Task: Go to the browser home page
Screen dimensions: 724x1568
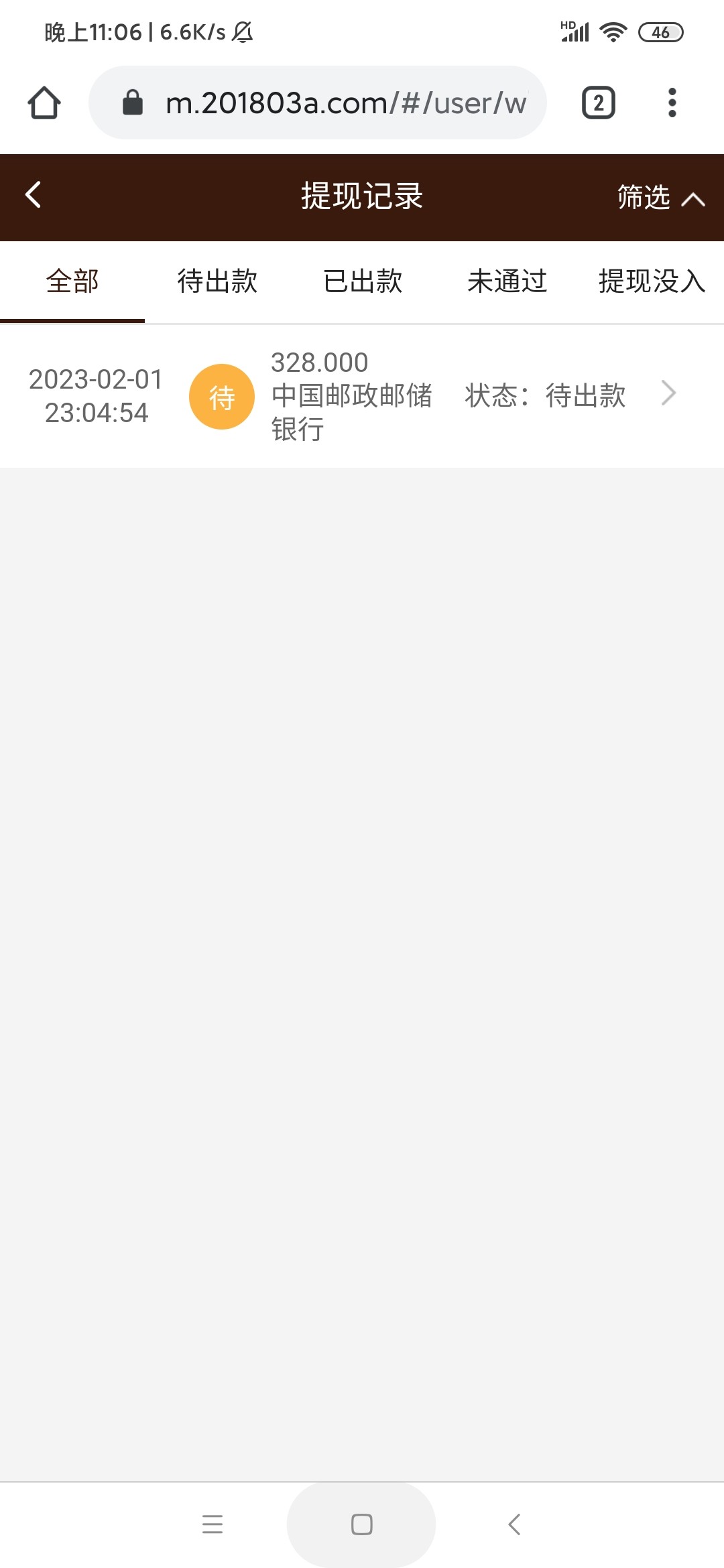Action: tap(44, 103)
